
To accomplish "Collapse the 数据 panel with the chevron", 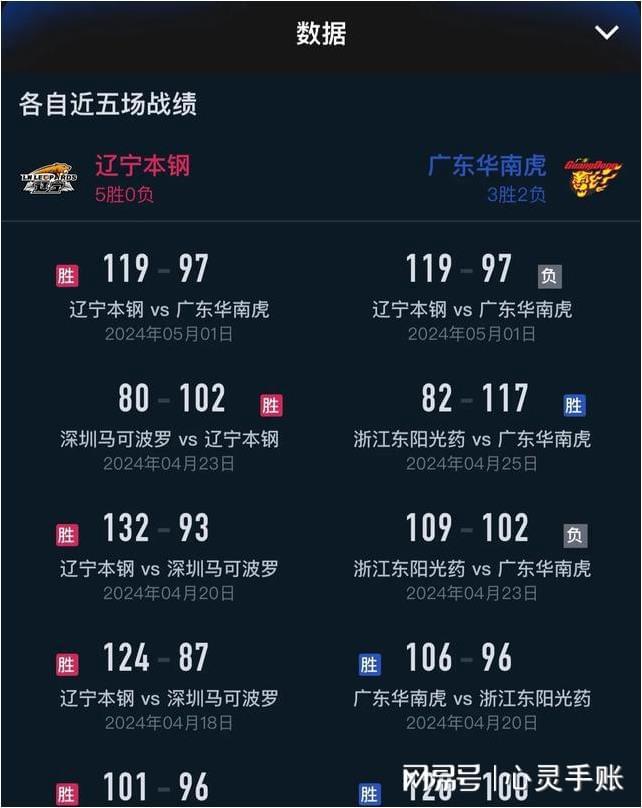I will click(606, 33).
